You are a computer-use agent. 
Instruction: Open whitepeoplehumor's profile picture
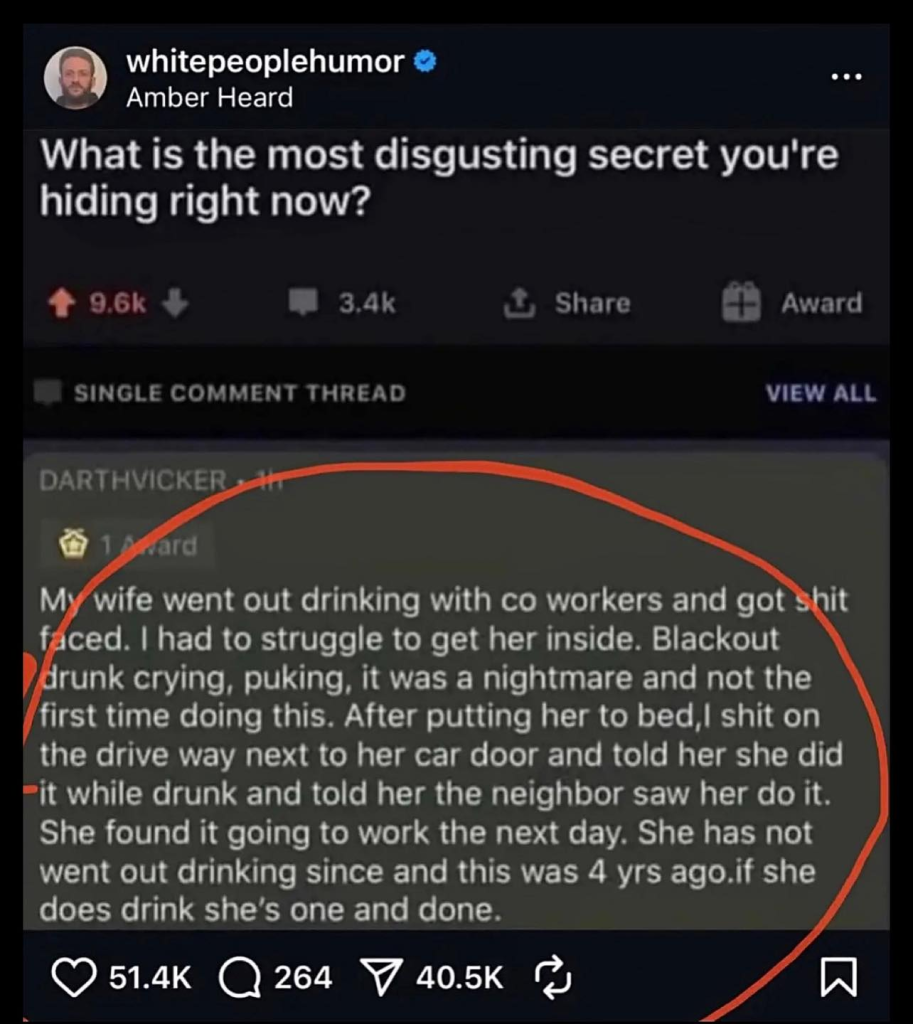tap(75, 77)
